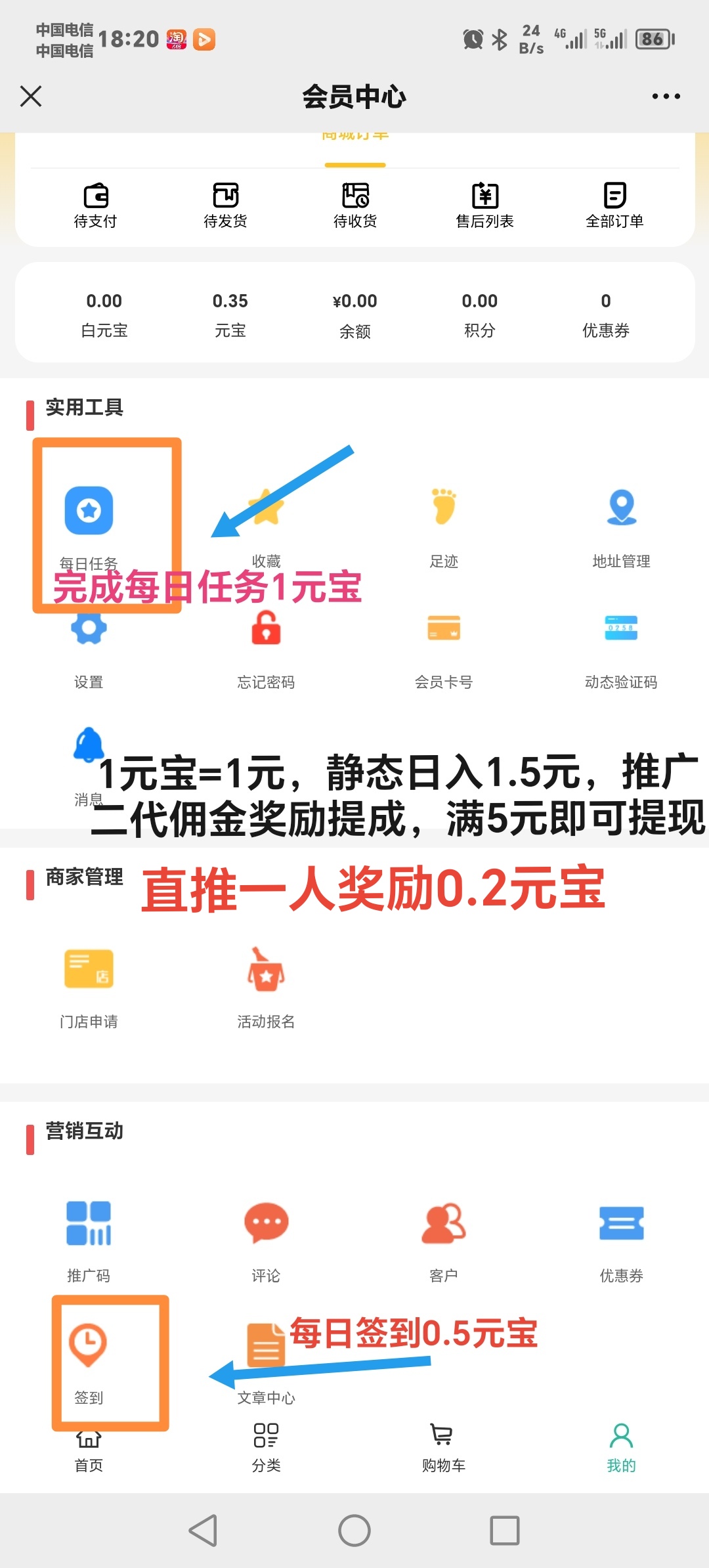Open 待收货 orders
Screen dimensions: 709x1568
(355, 206)
